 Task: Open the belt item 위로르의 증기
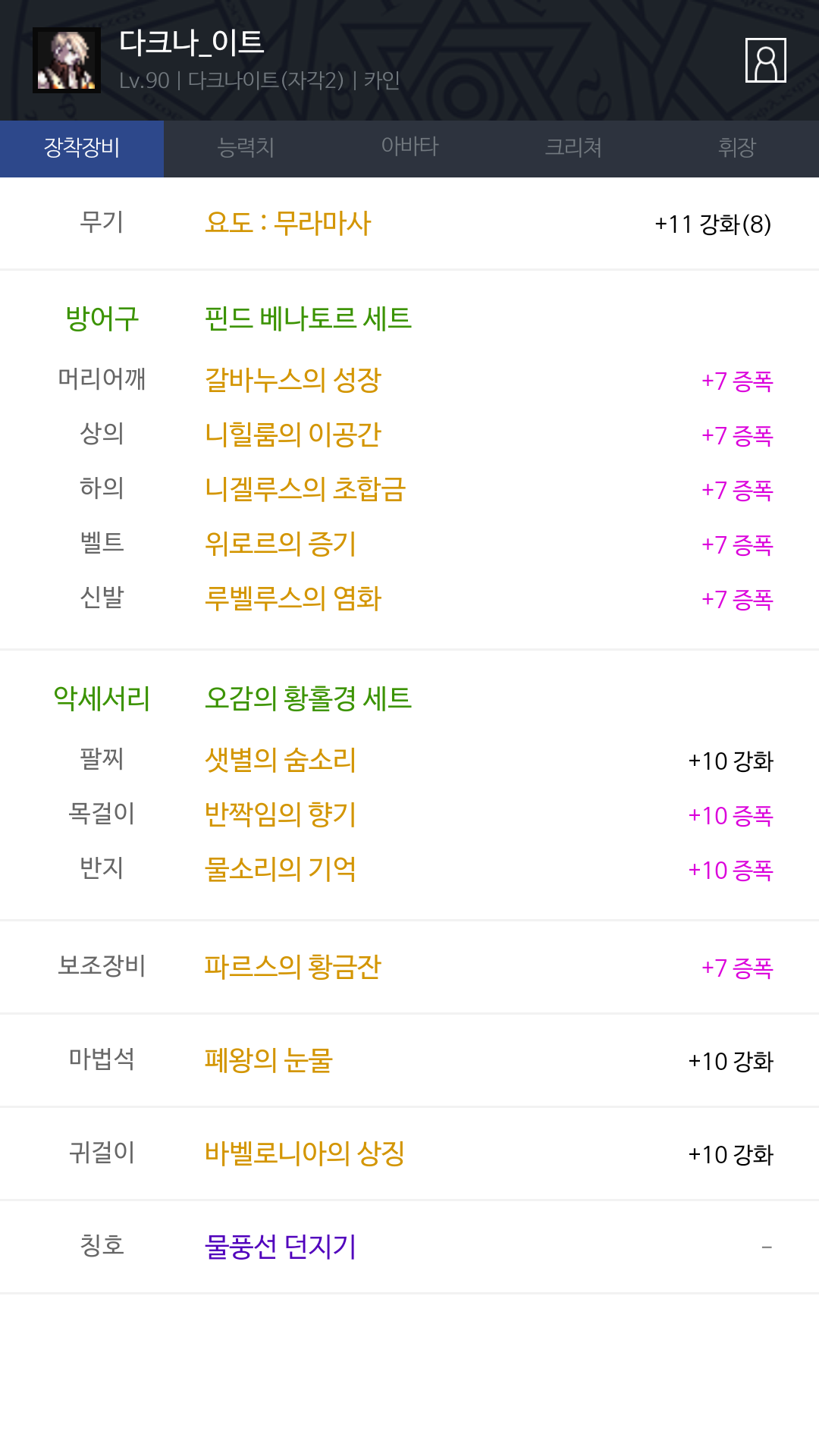[281, 544]
